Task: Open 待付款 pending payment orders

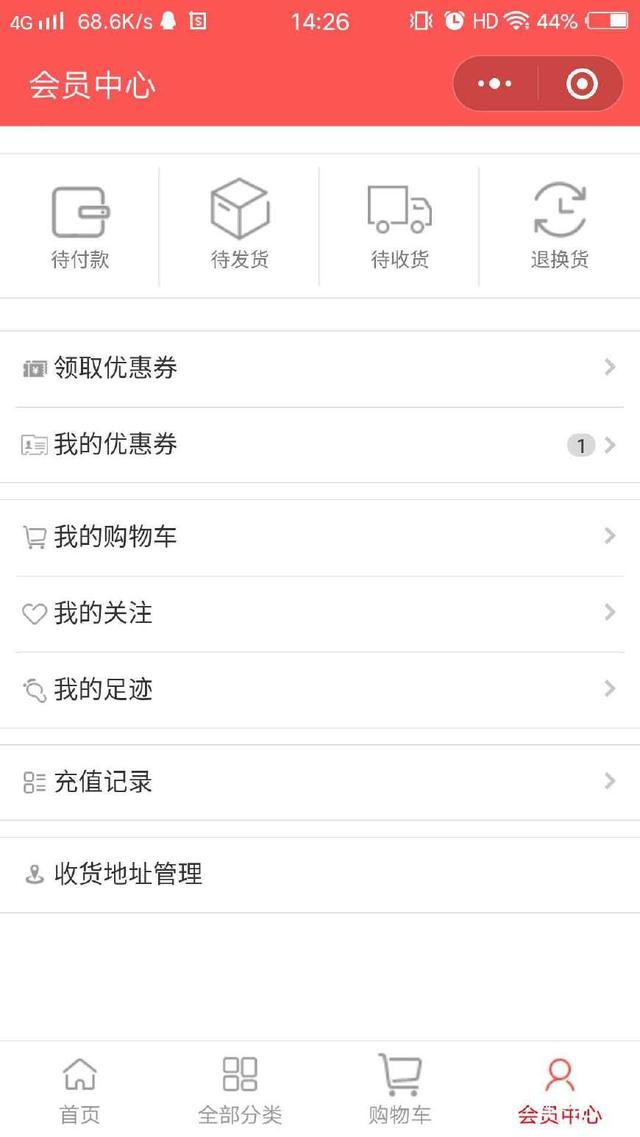Action: click(x=80, y=226)
